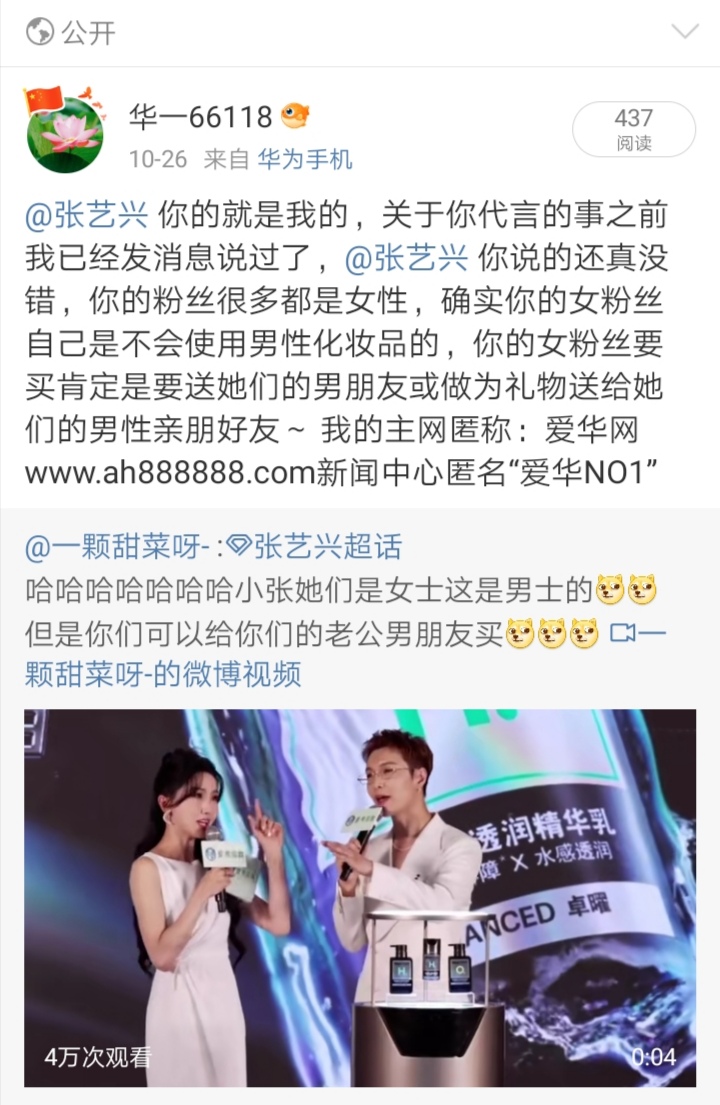Image resolution: width=720 pixels, height=1105 pixels.
Task: Tap the 公开 visibility setting
Action: [72, 32]
